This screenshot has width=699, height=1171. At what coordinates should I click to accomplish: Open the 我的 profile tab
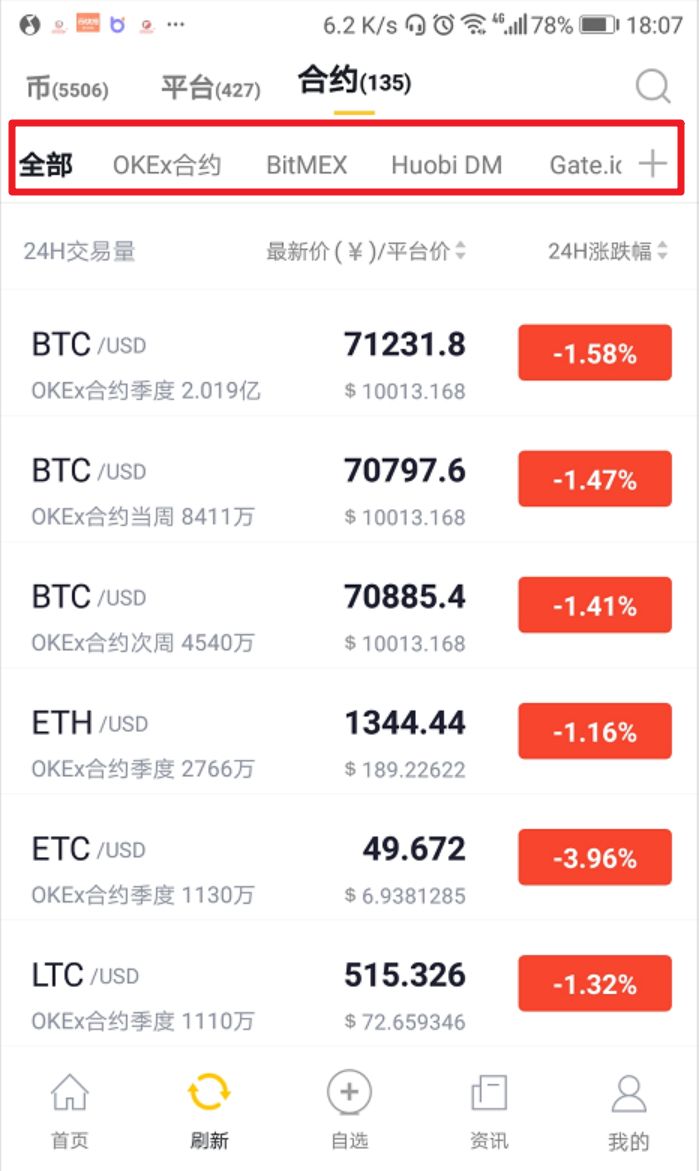tap(629, 1110)
